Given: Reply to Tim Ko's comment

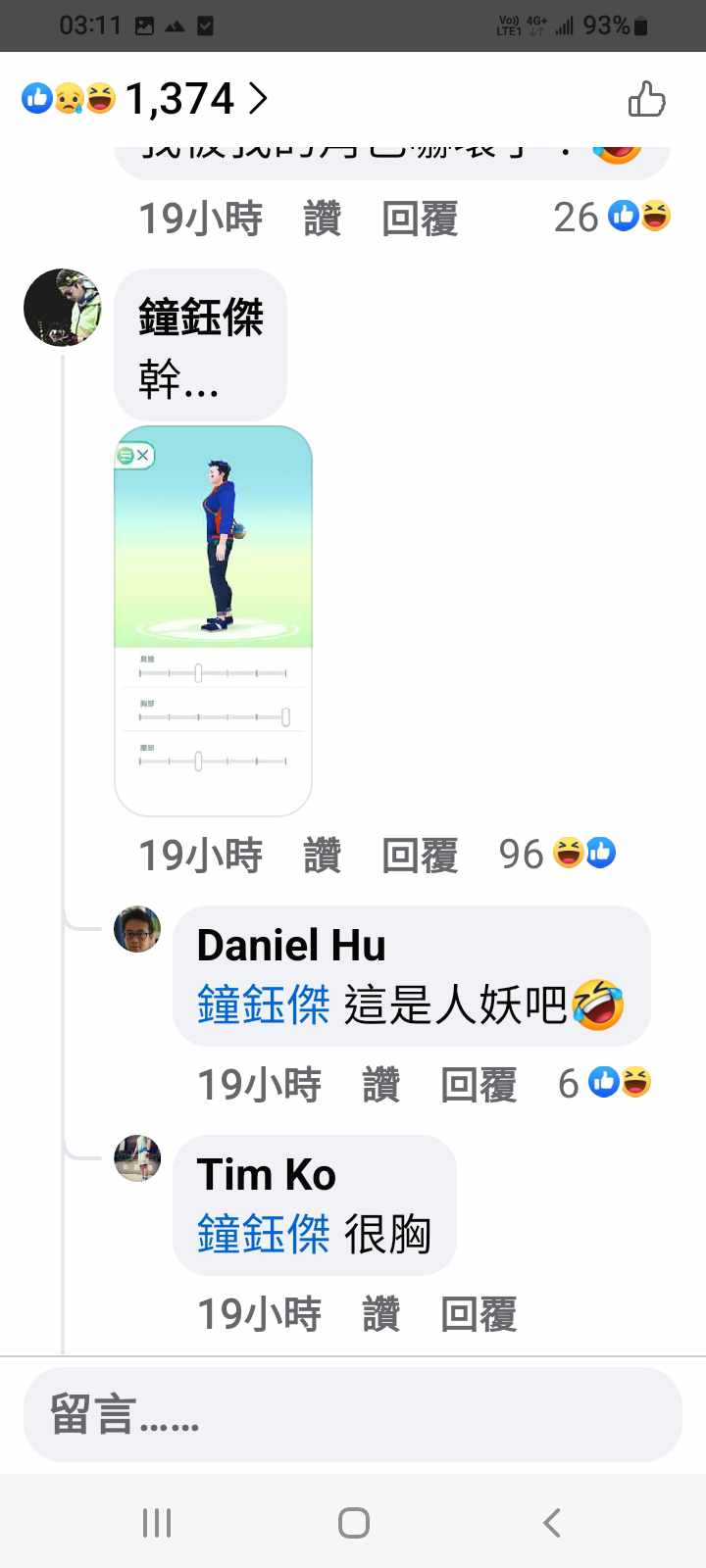Looking at the screenshot, I should [x=479, y=1313].
